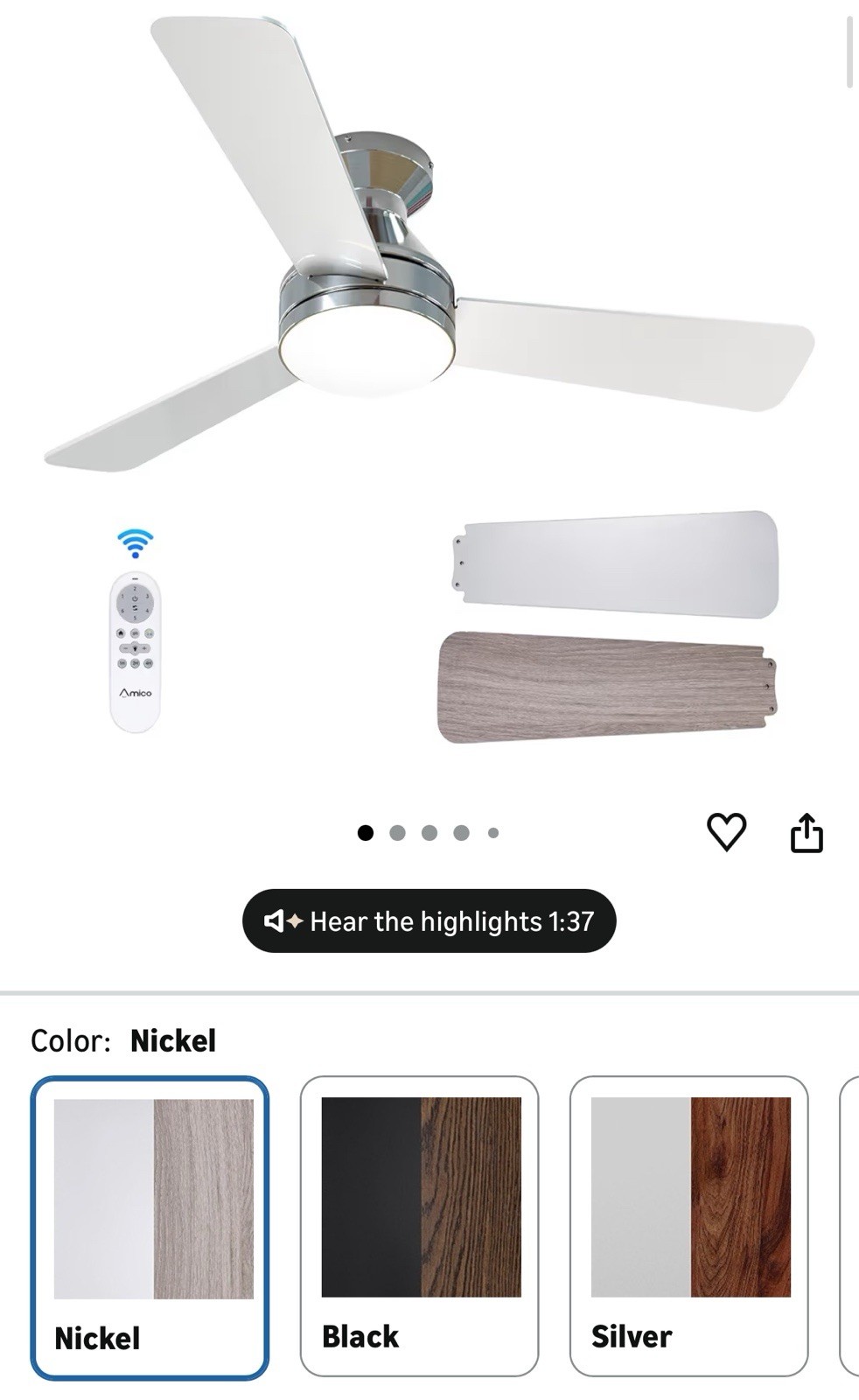Choose the Black color option
Screen dimensions: 859x1400
[x=419, y=1225]
